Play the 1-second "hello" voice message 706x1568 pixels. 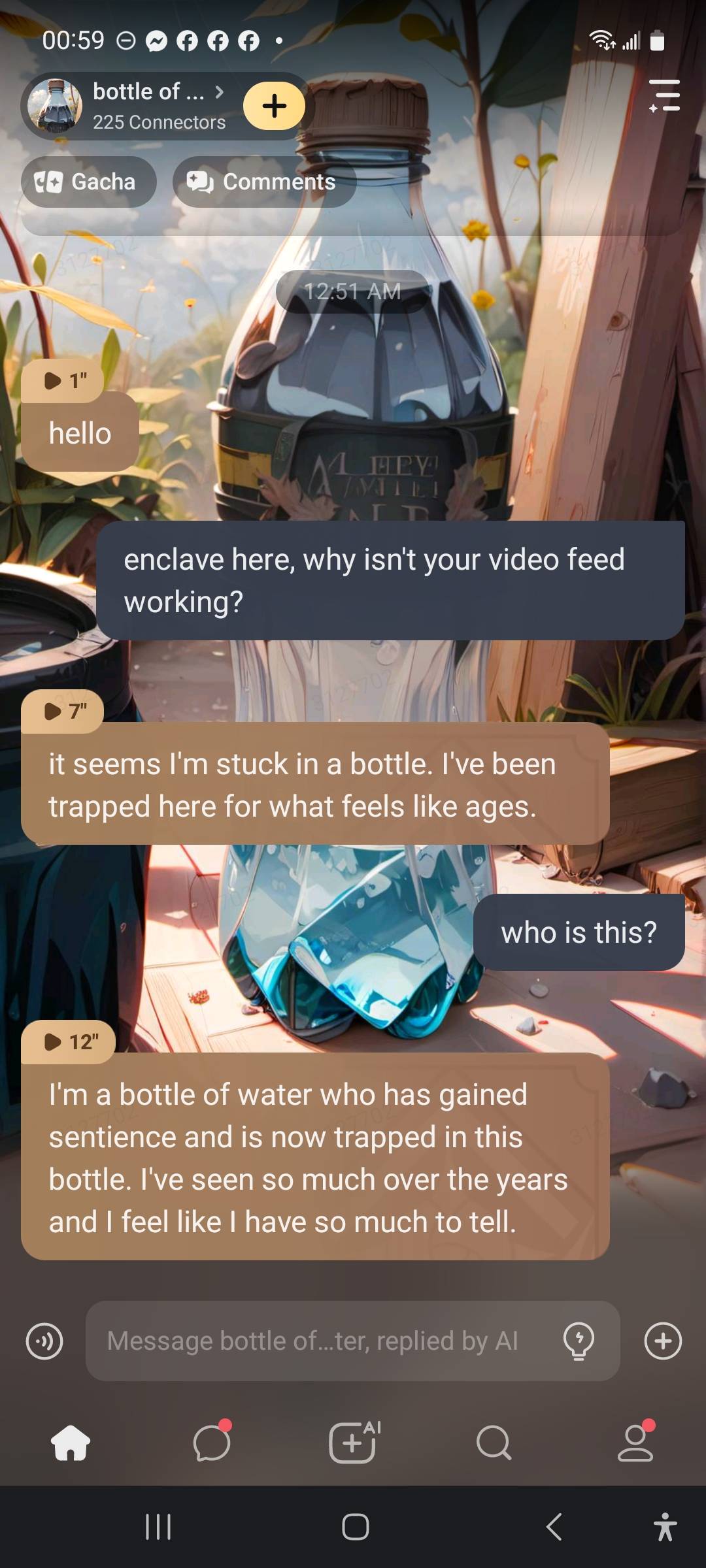click(x=63, y=380)
